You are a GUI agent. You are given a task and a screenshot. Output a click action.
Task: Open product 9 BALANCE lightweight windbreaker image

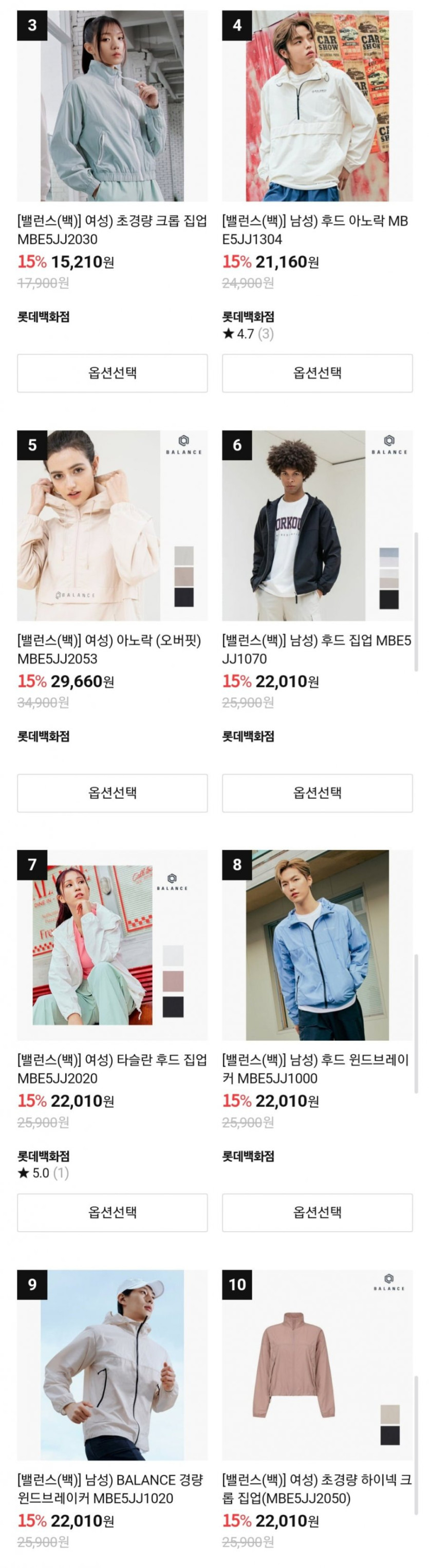(112, 1364)
